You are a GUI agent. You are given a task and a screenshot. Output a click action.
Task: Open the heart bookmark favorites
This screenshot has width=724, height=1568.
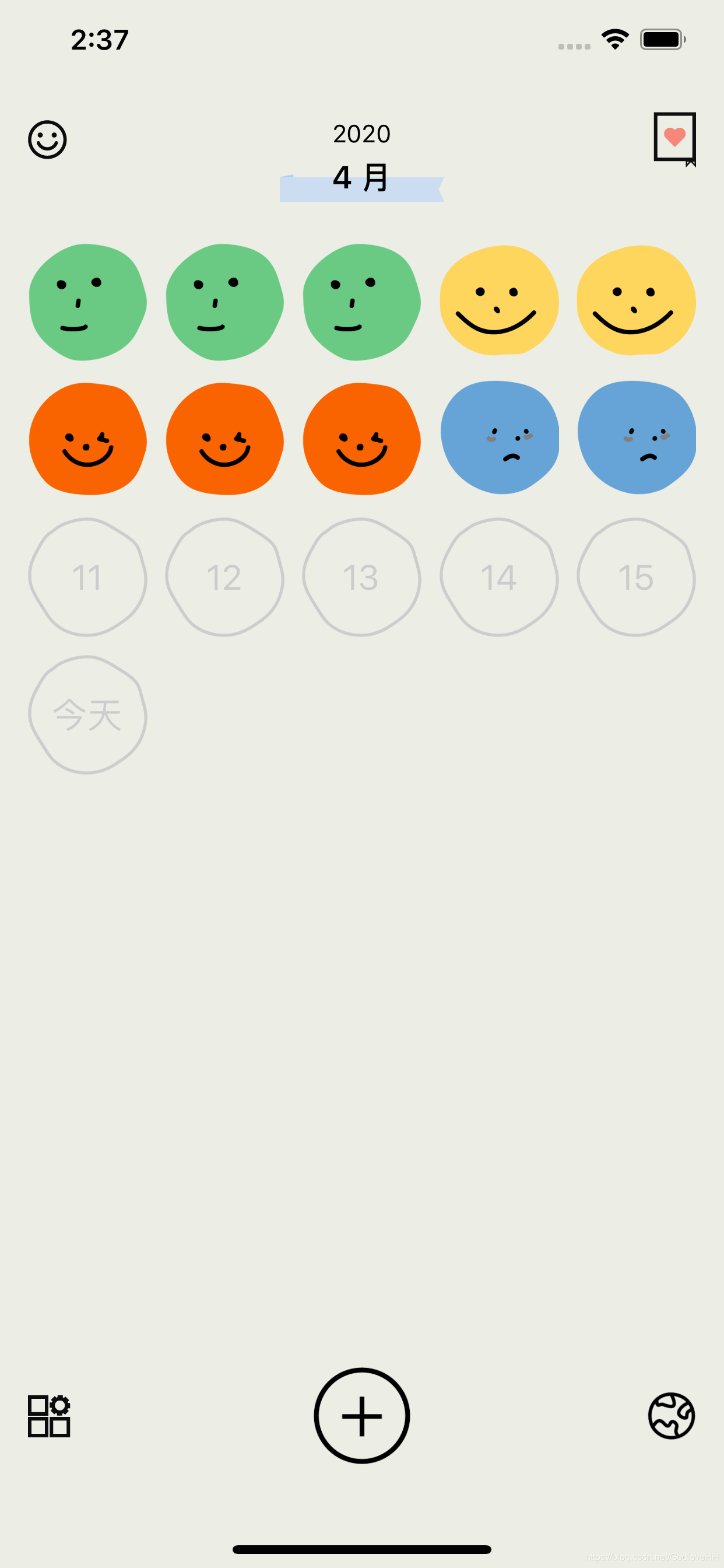[x=674, y=138]
